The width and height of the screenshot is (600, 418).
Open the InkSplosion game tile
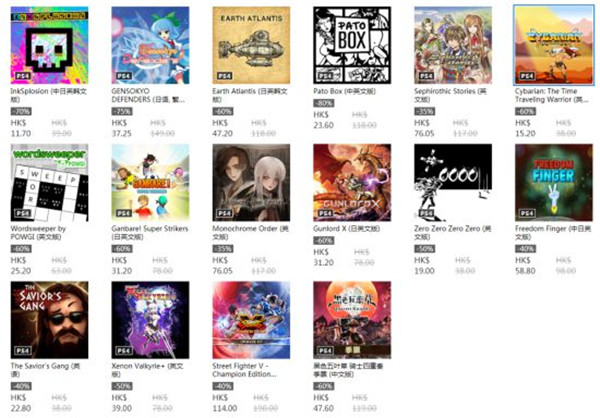[49, 44]
